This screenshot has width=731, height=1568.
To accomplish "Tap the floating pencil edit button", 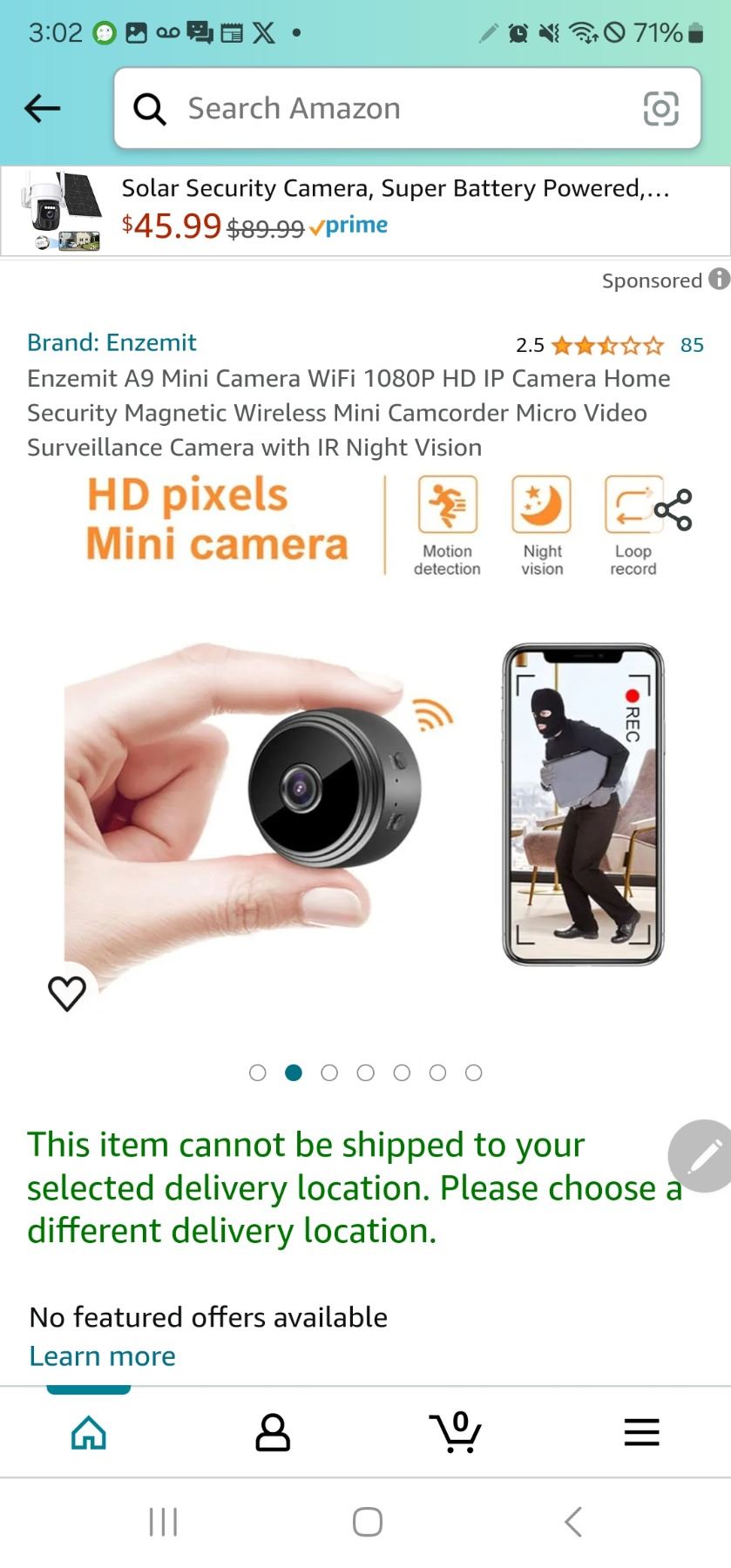I will pyautogui.click(x=702, y=1156).
